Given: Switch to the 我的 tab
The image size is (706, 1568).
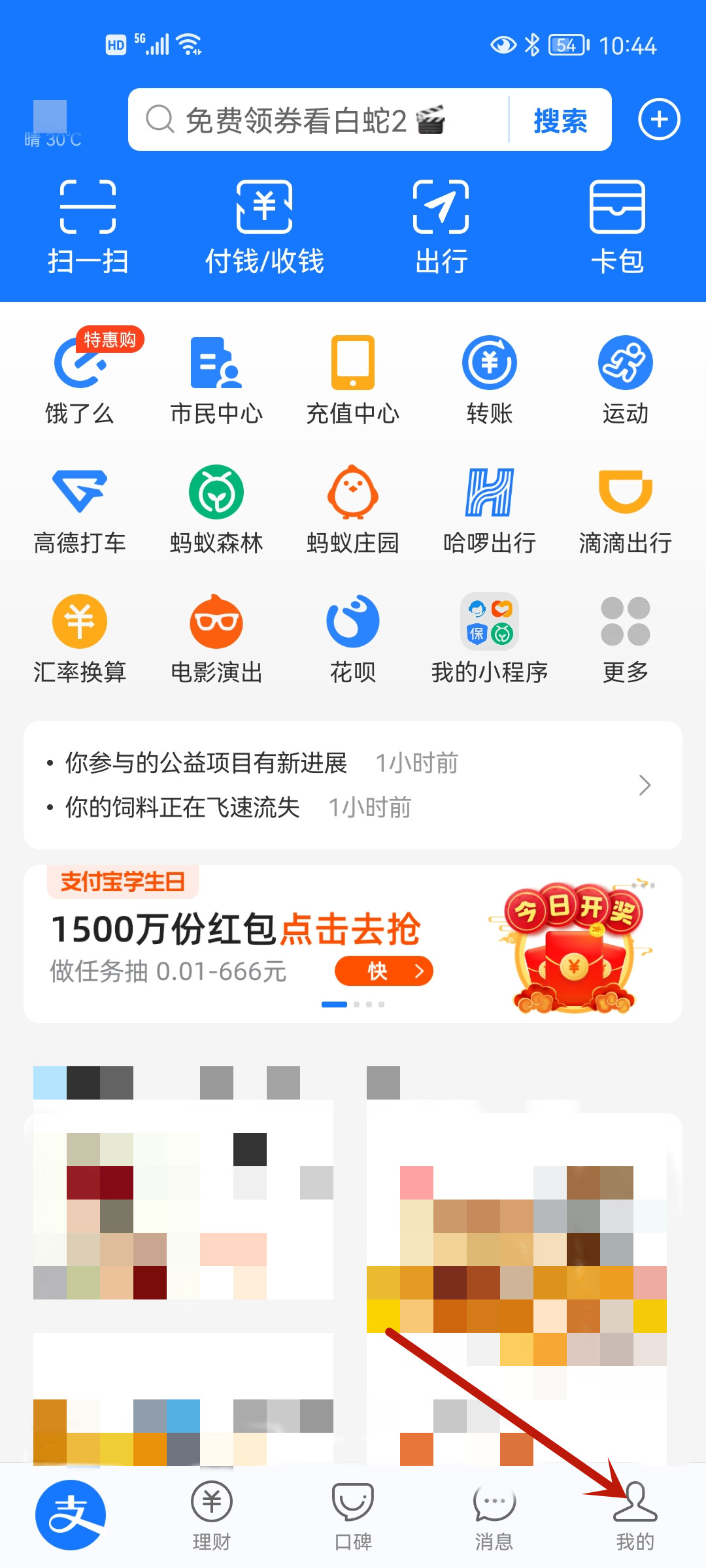Looking at the screenshot, I should pos(635,1516).
